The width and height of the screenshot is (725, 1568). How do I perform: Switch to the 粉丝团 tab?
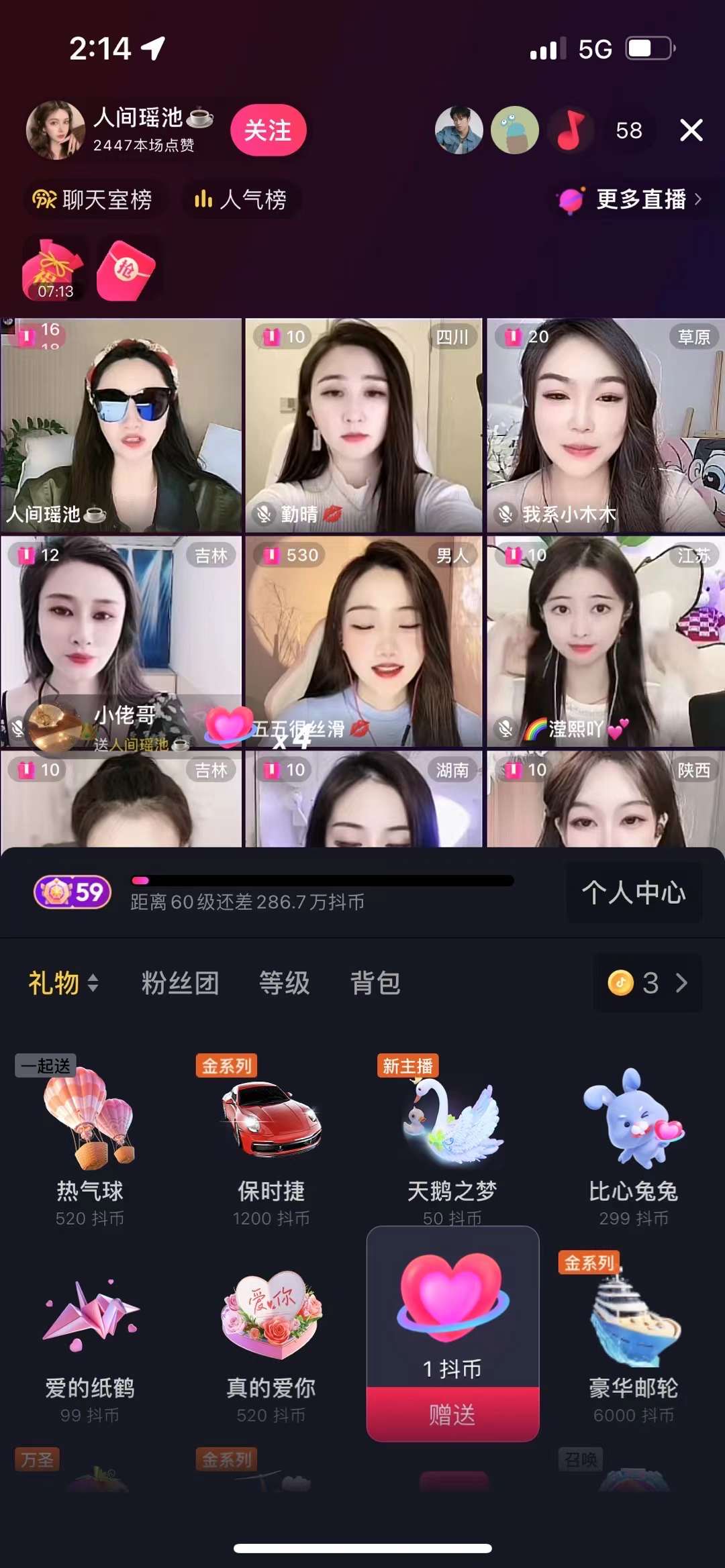pos(180,983)
